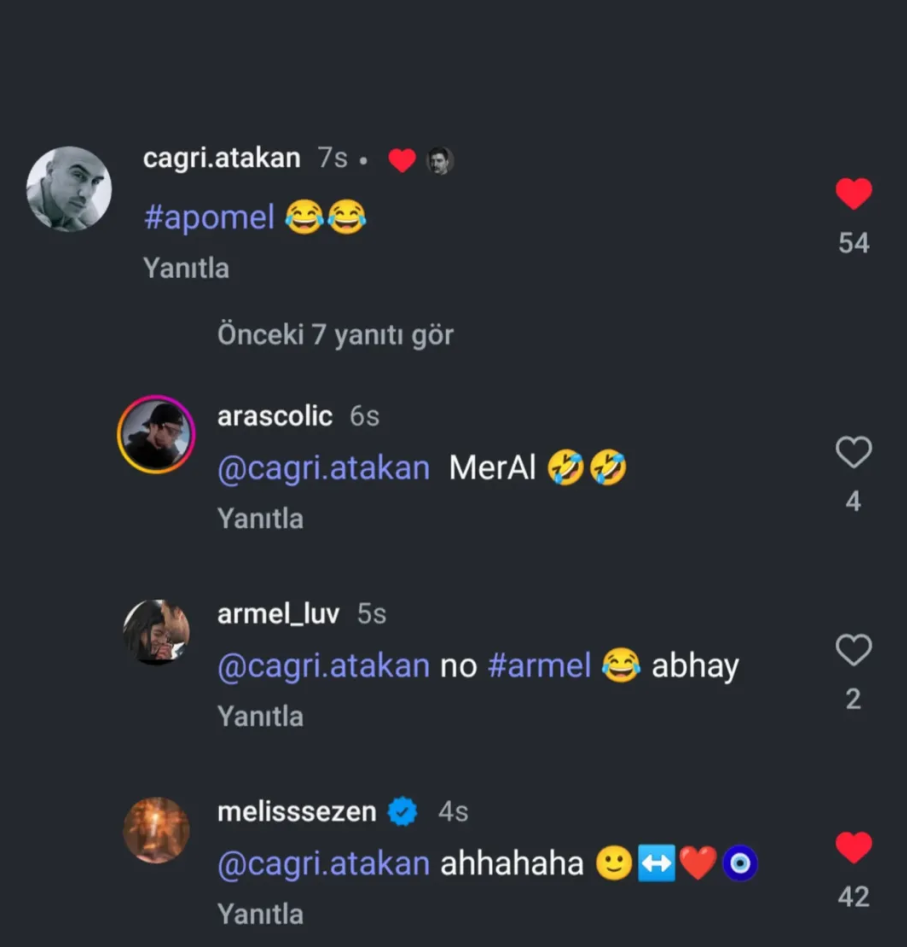This screenshot has width=907, height=947.
Task: Like arascolic's MerAl comment
Action: point(853,453)
